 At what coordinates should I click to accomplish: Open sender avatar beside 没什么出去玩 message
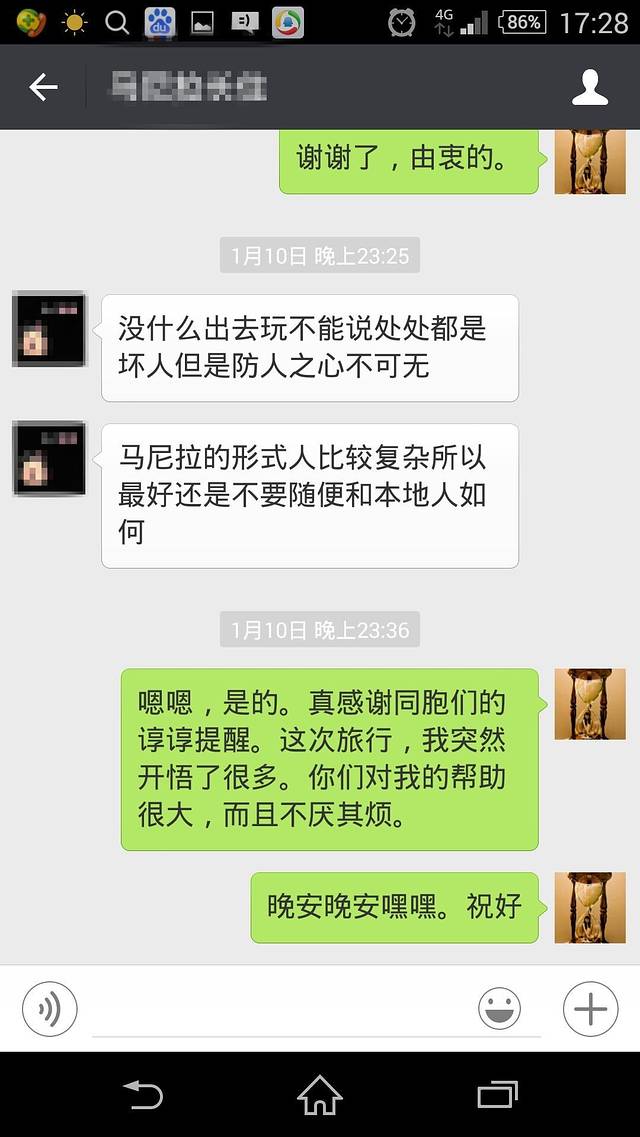click(x=49, y=329)
